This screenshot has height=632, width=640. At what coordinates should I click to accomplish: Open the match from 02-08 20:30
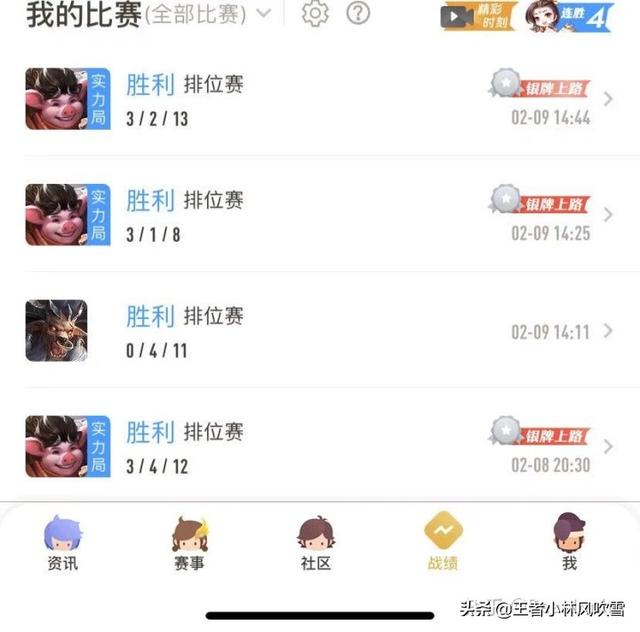tap(320, 447)
